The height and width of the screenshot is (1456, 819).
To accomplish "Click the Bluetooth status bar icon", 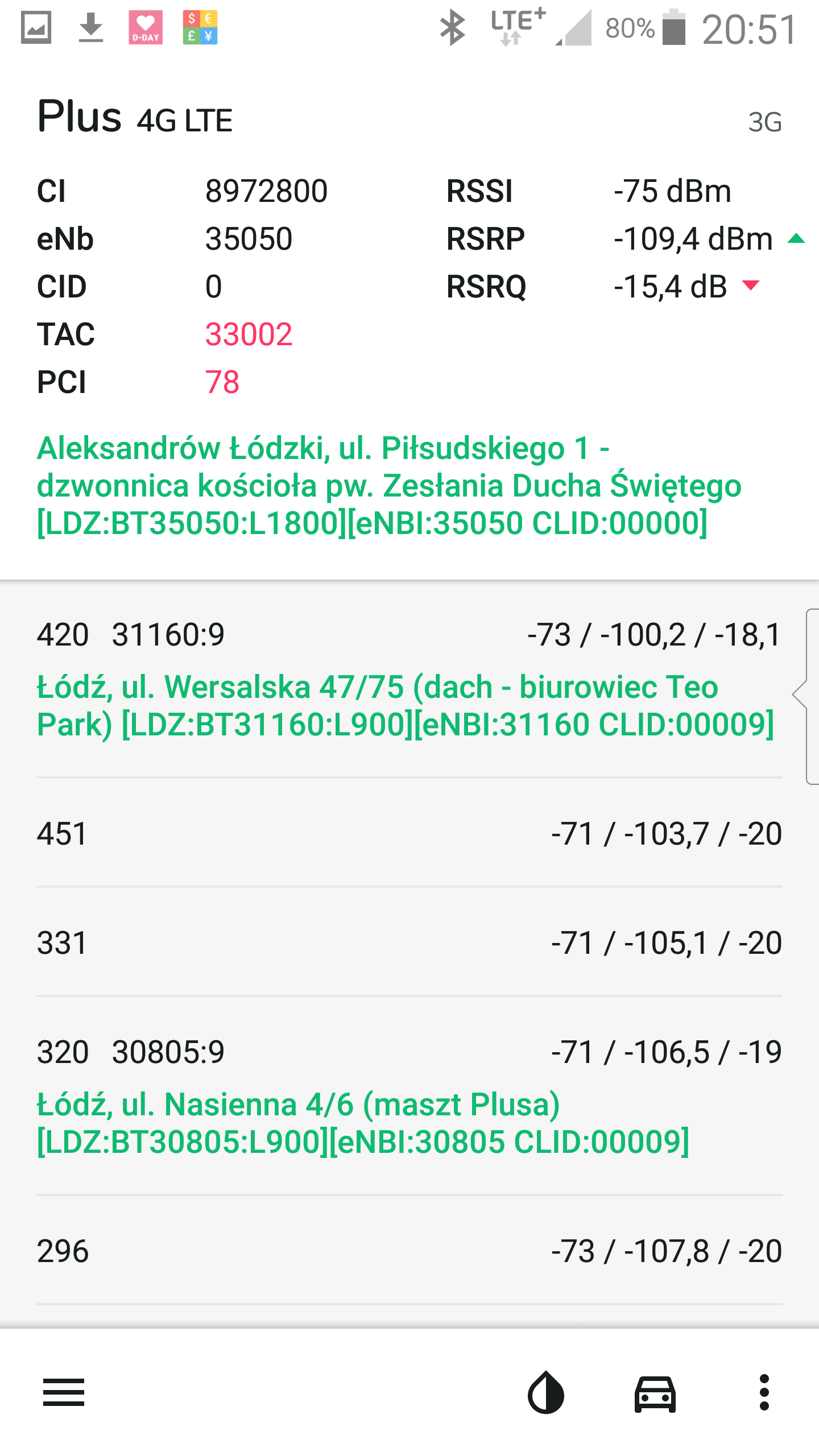I will pos(452,27).
